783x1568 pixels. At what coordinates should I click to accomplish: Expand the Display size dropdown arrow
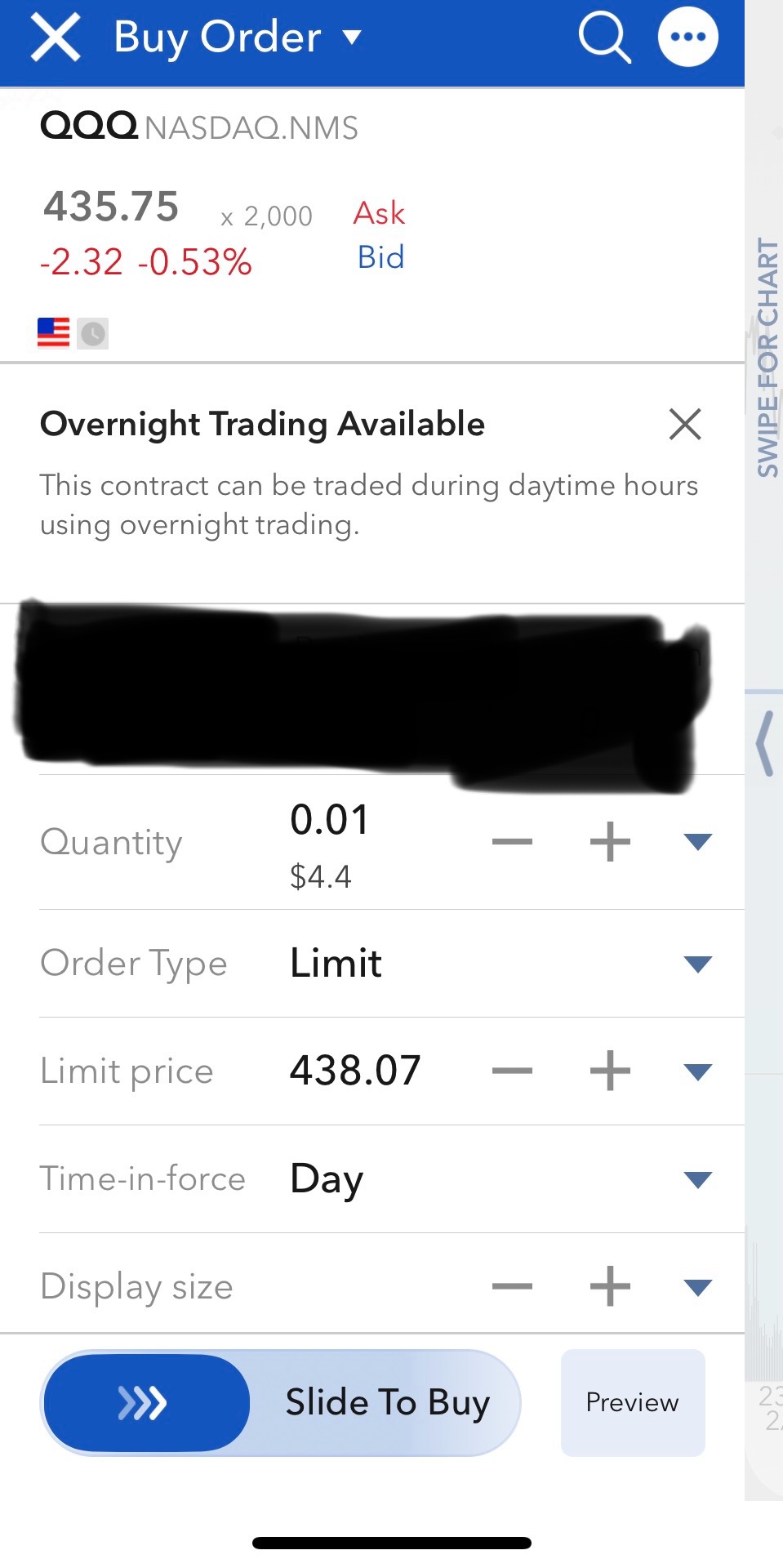[x=698, y=1288]
